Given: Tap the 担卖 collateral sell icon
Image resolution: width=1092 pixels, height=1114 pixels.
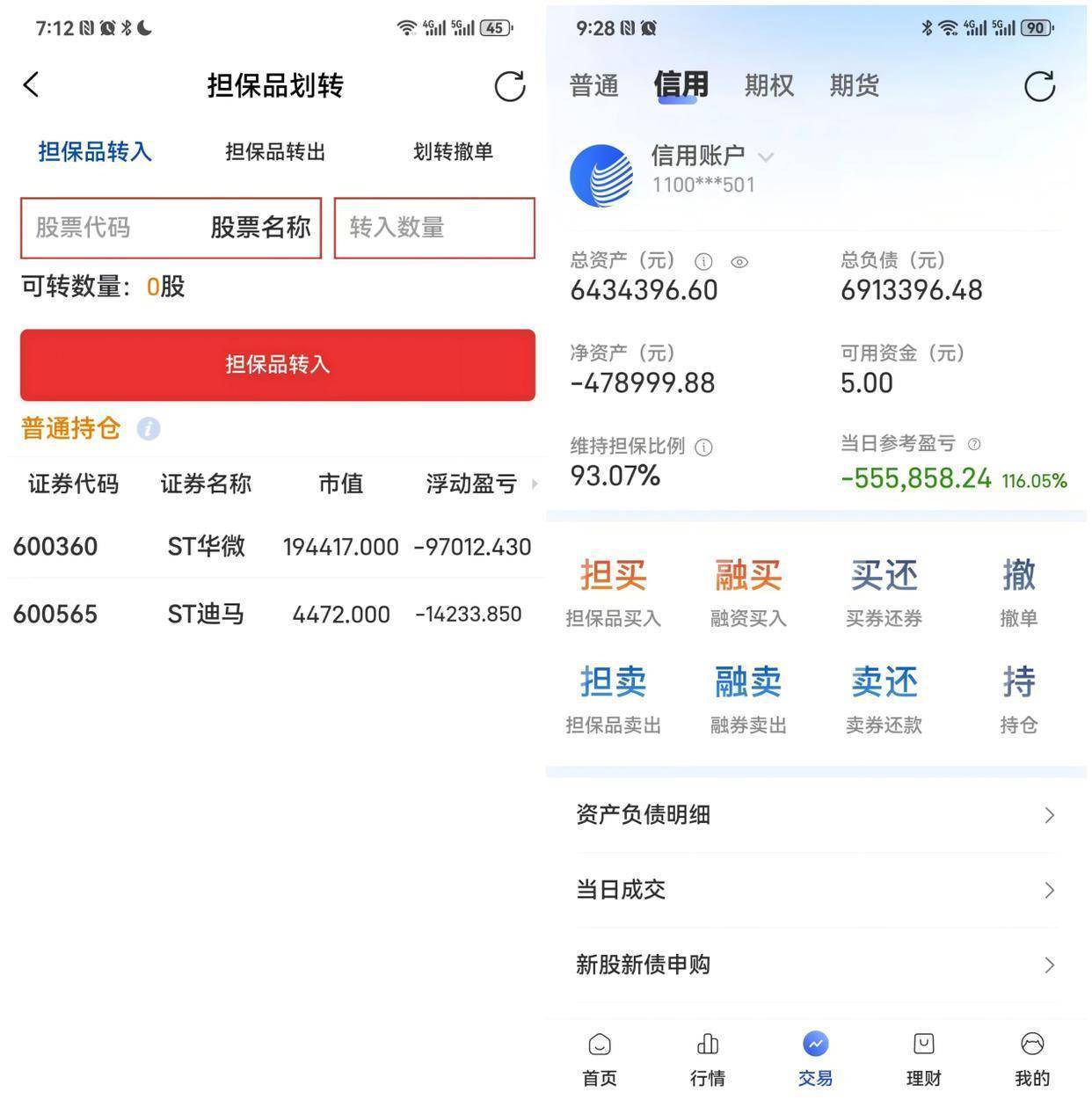Looking at the screenshot, I should [613, 681].
